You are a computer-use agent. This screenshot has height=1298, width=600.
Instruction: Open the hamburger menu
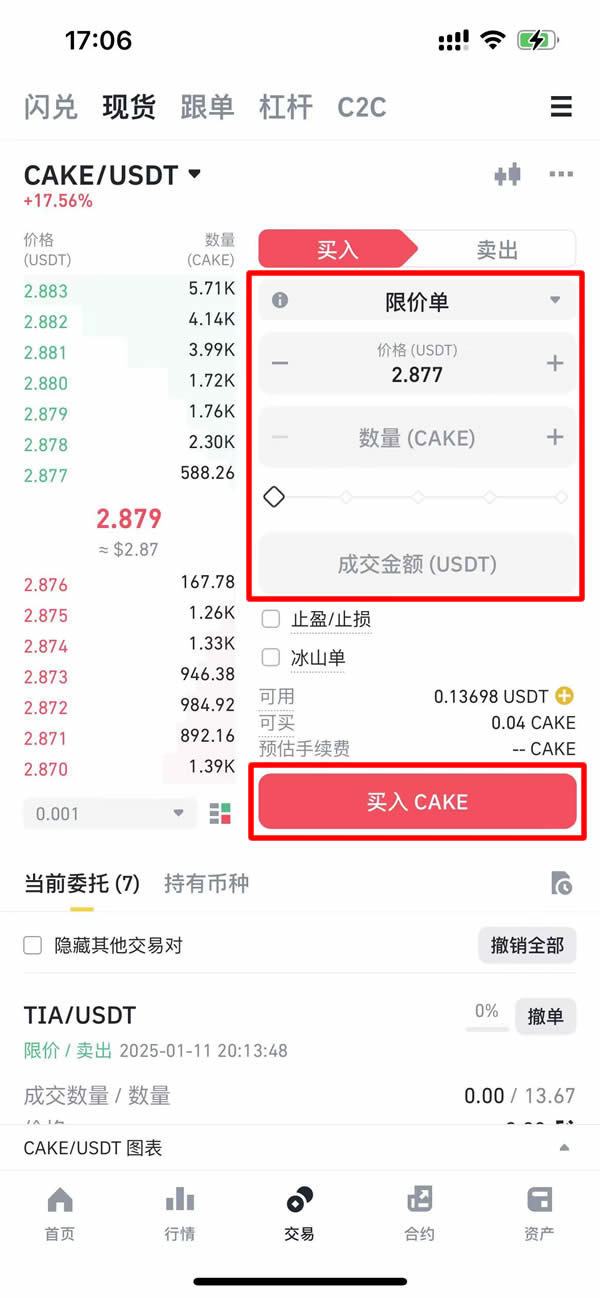pyautogui.click(x=561, y=107)
